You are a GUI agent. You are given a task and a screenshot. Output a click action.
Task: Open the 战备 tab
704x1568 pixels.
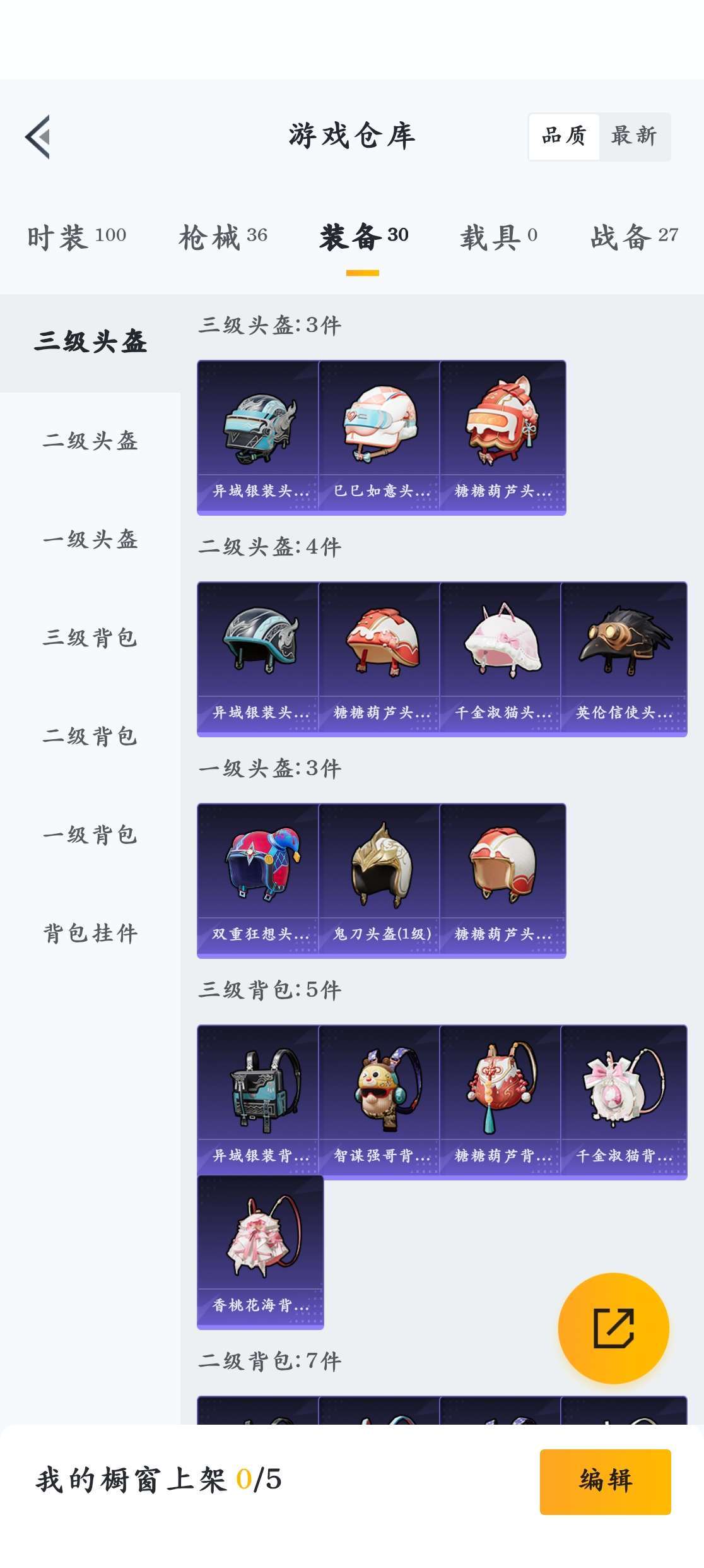634,237
